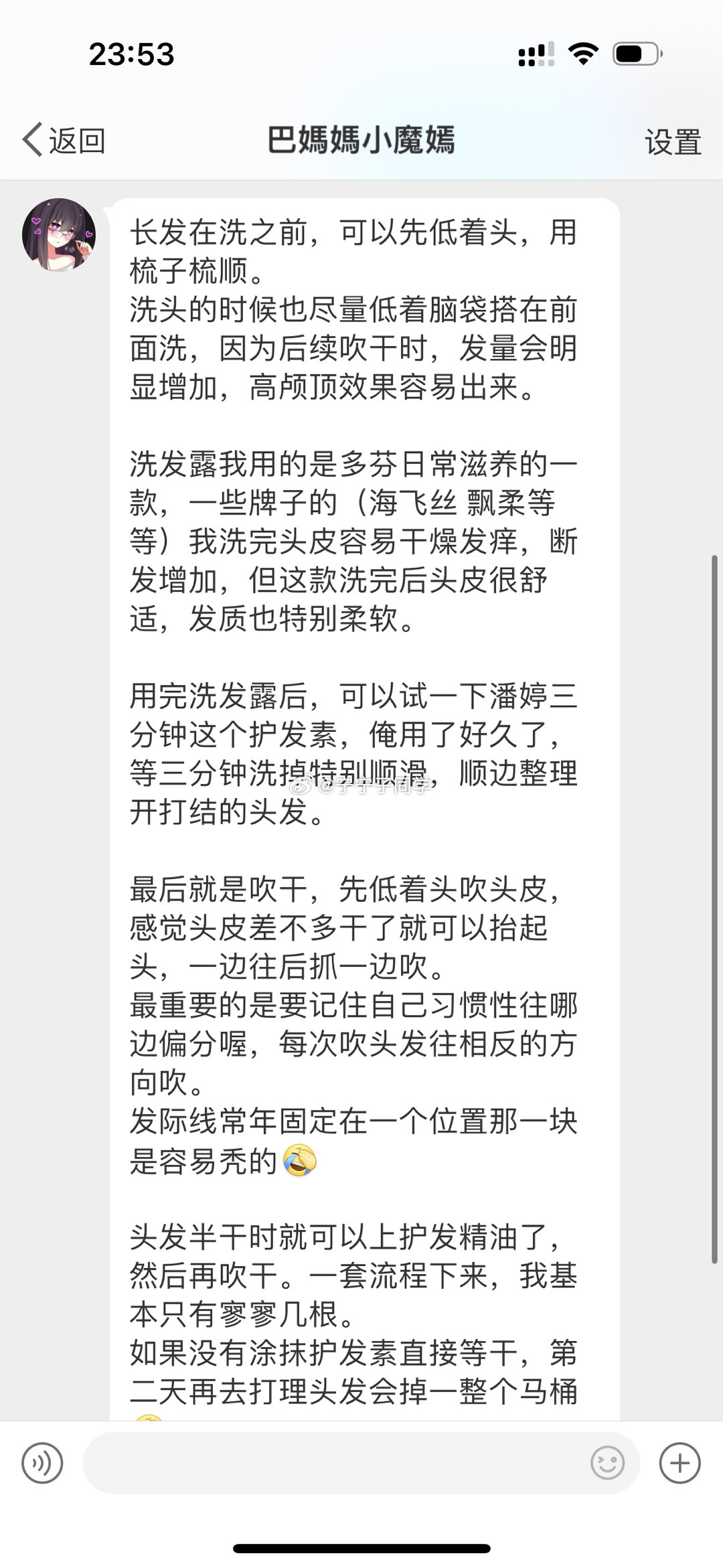Go back using the 返回 button

pyautogui.click(x=64, y=141)
